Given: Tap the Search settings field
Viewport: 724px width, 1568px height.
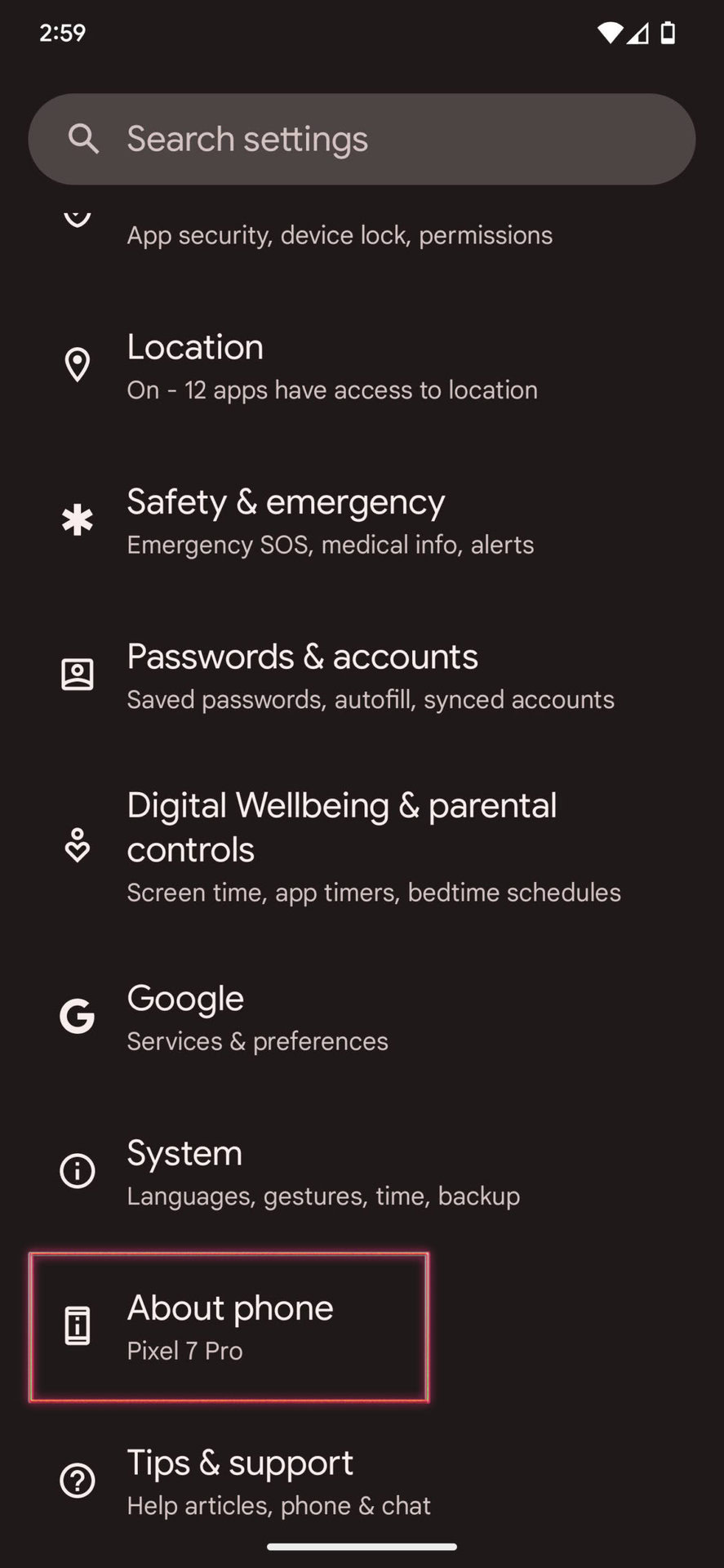Looking at the screenshot, I should click(362, 139).
